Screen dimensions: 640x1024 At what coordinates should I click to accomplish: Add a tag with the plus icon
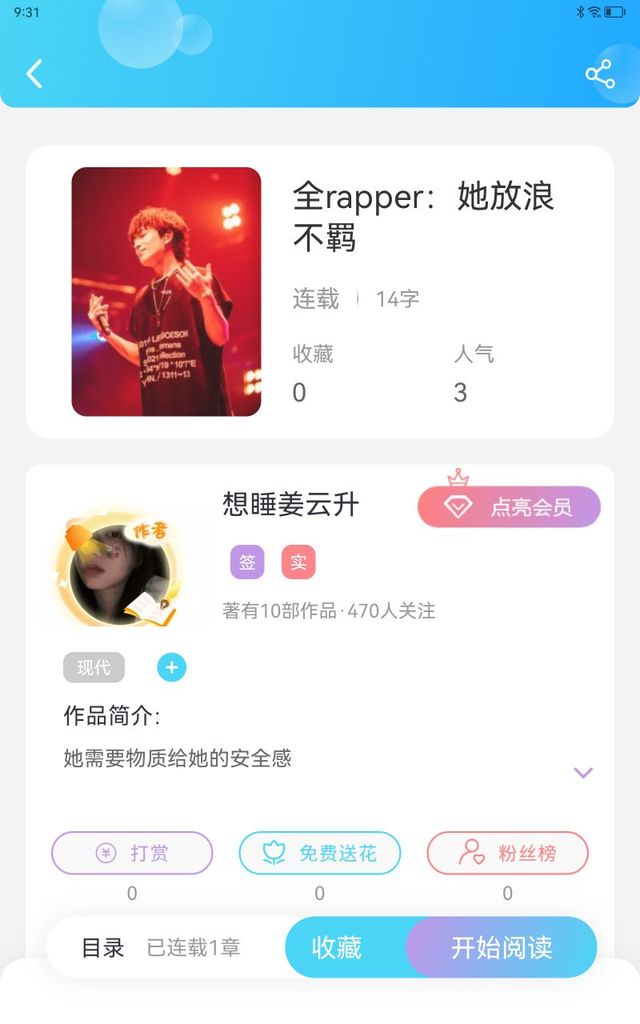[172, 667]
